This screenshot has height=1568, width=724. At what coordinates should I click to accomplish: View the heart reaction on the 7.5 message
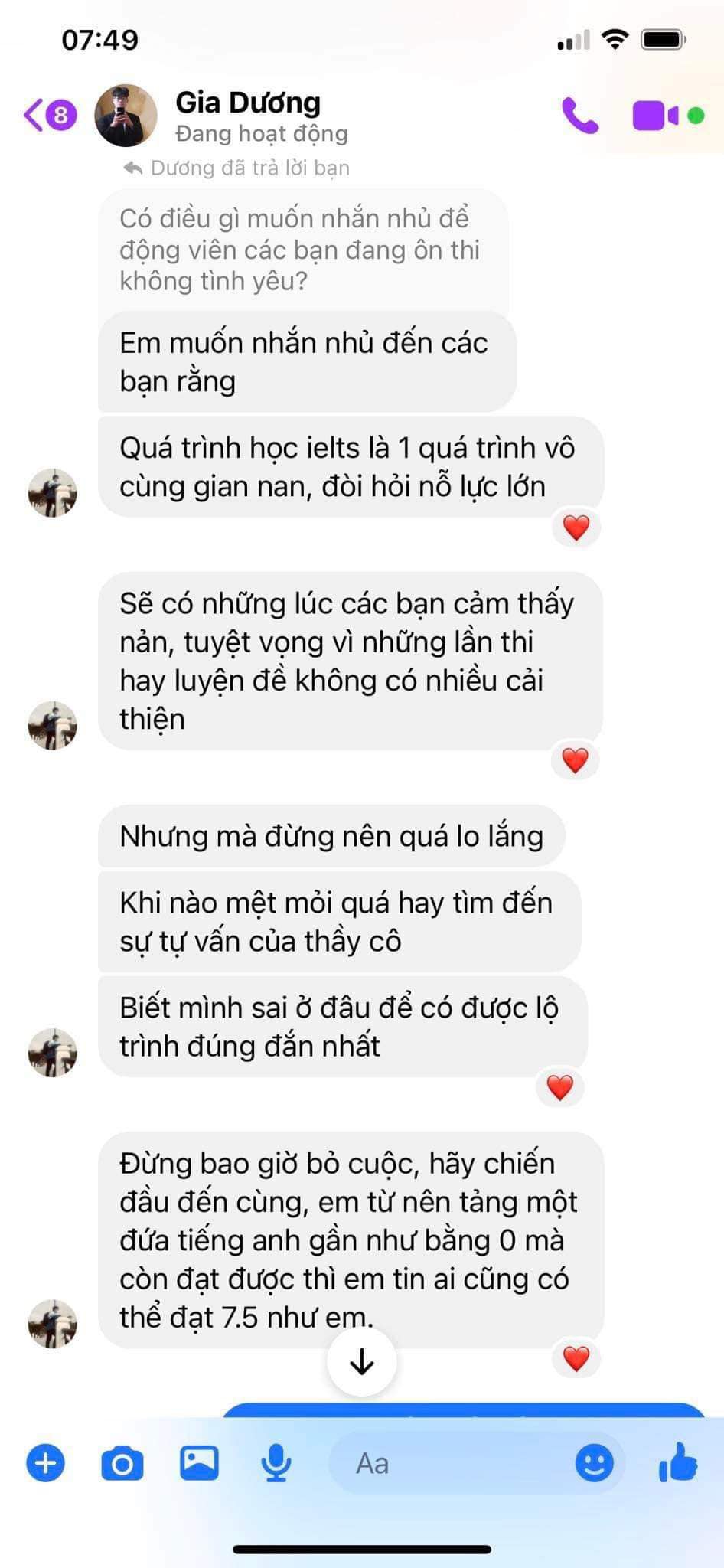[x=576, y=1358]
